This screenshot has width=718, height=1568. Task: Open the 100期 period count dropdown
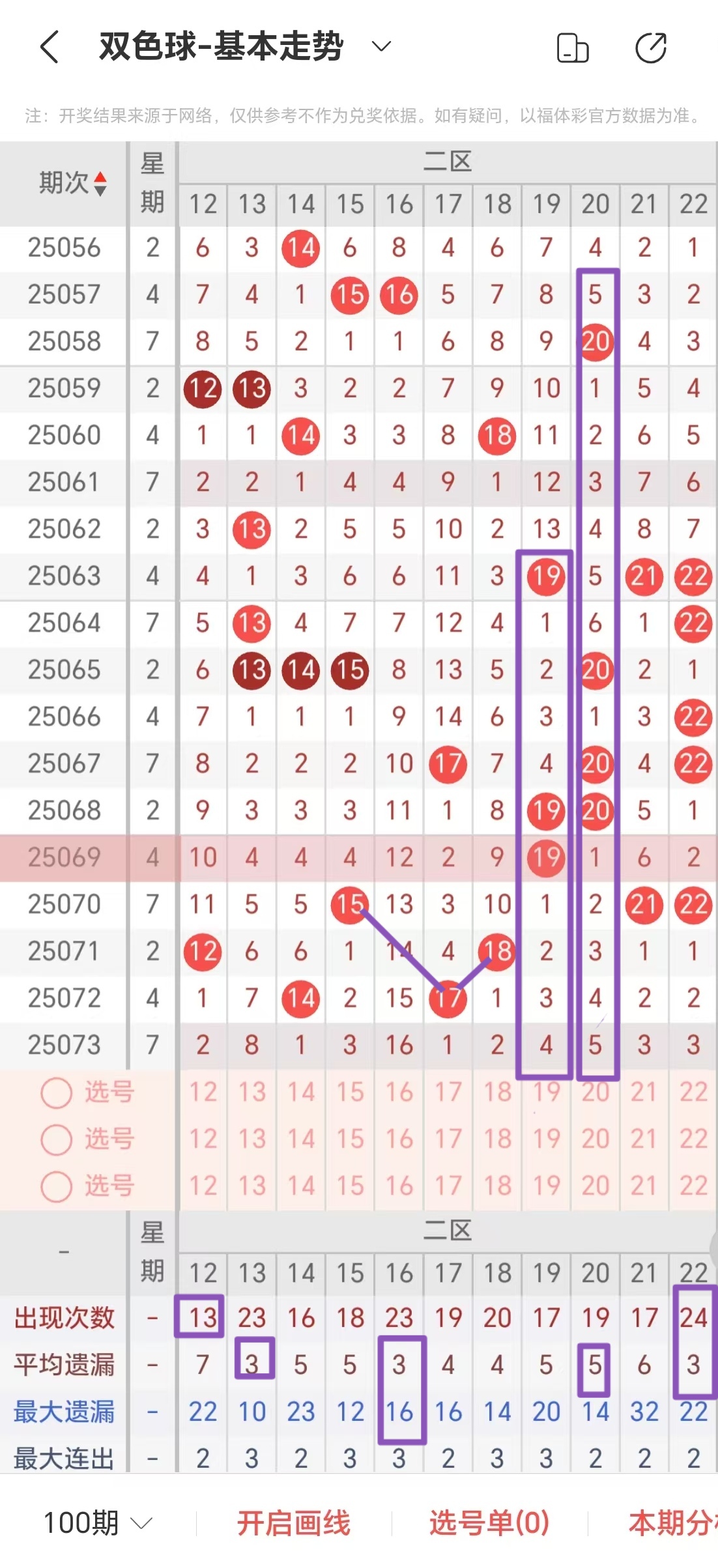pos(98,1523)
